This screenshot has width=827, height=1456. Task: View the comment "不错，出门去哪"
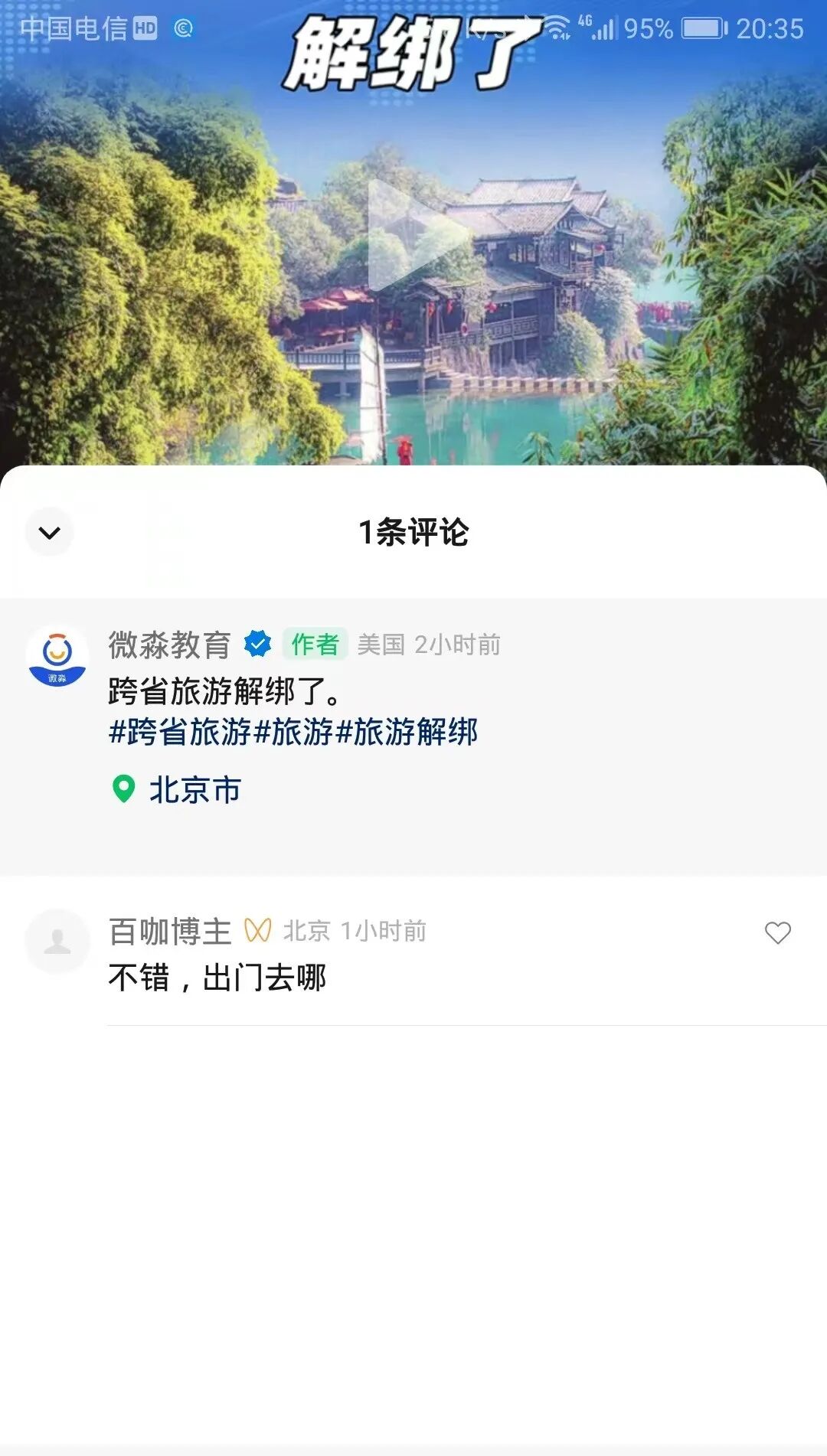click(x=217, y=978)
